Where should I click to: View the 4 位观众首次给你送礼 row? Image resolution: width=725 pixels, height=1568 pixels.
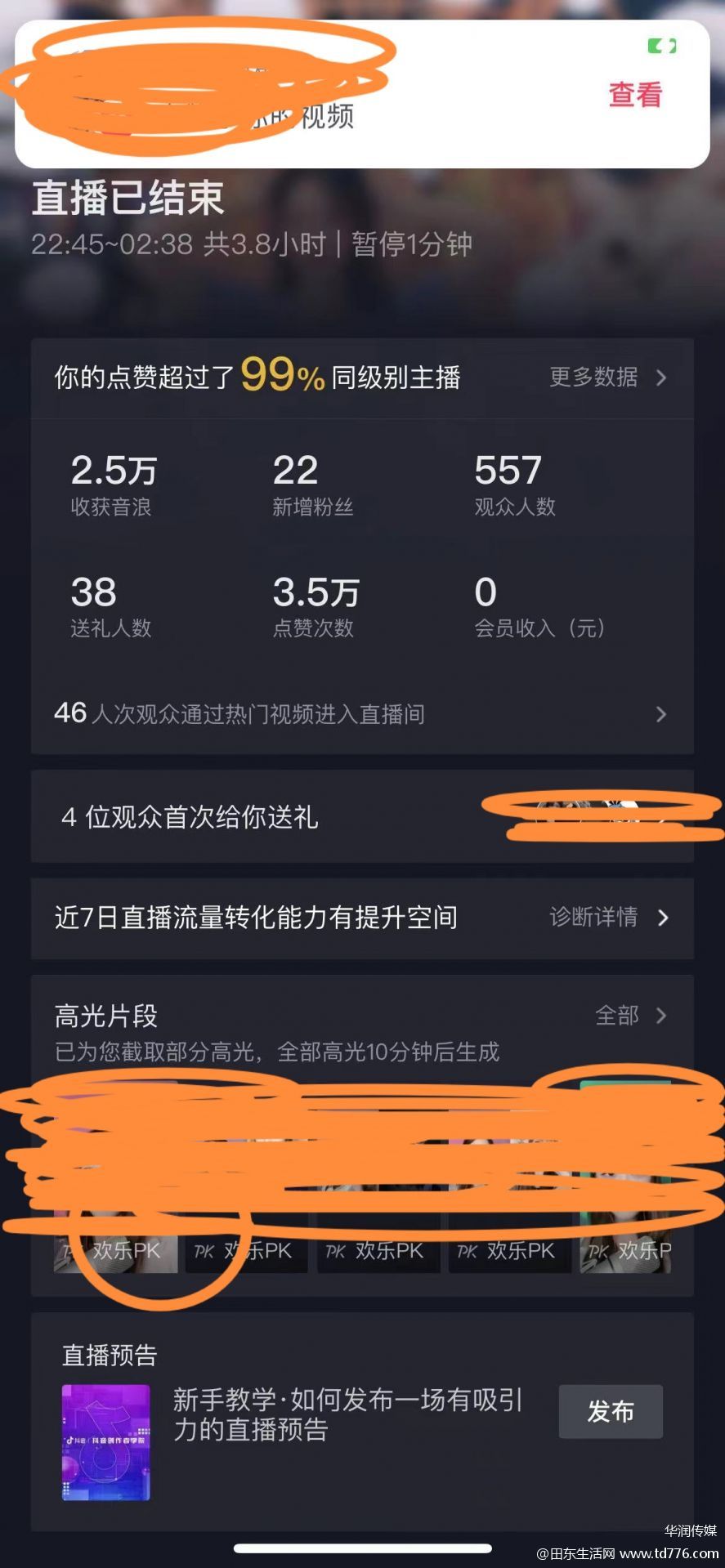click(361, 816)
